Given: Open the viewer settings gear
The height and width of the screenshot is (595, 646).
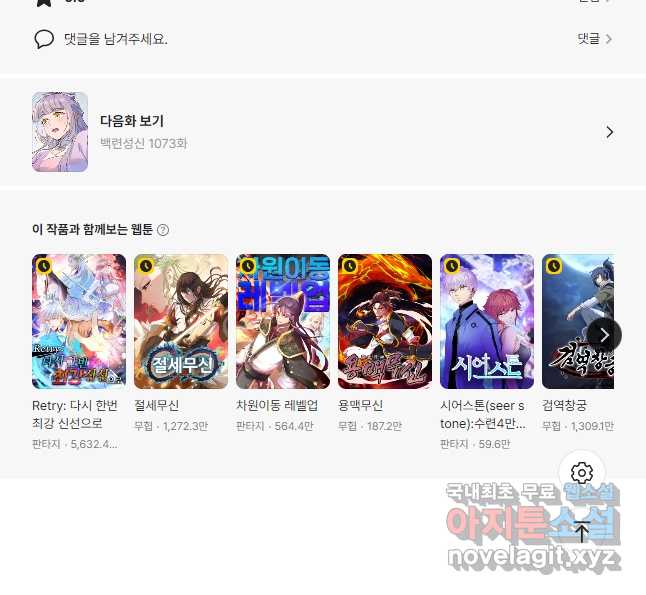Looking at the screenshot, I should (582, 473).
